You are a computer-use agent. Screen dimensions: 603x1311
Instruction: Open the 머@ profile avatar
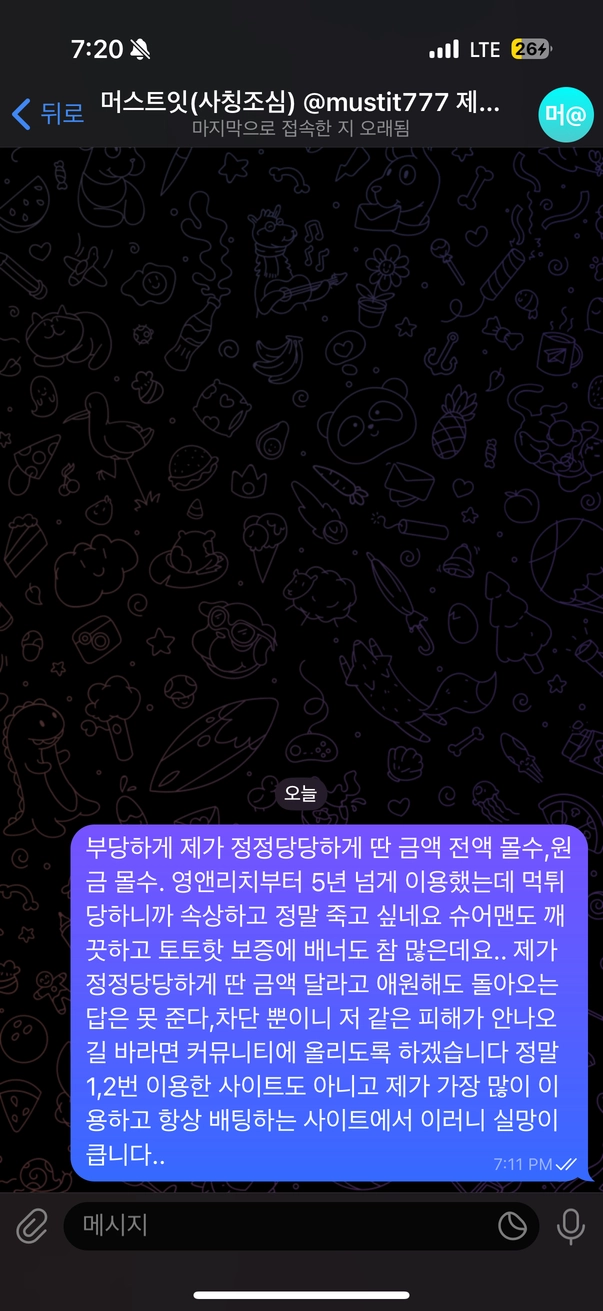tap(564, 114)
